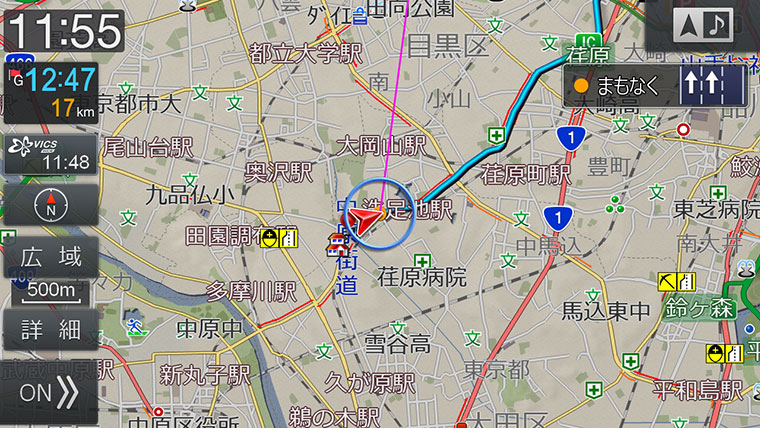Tap the 詳細 zoom-in button
760x428 pixels.
click(x=50, y=328)
